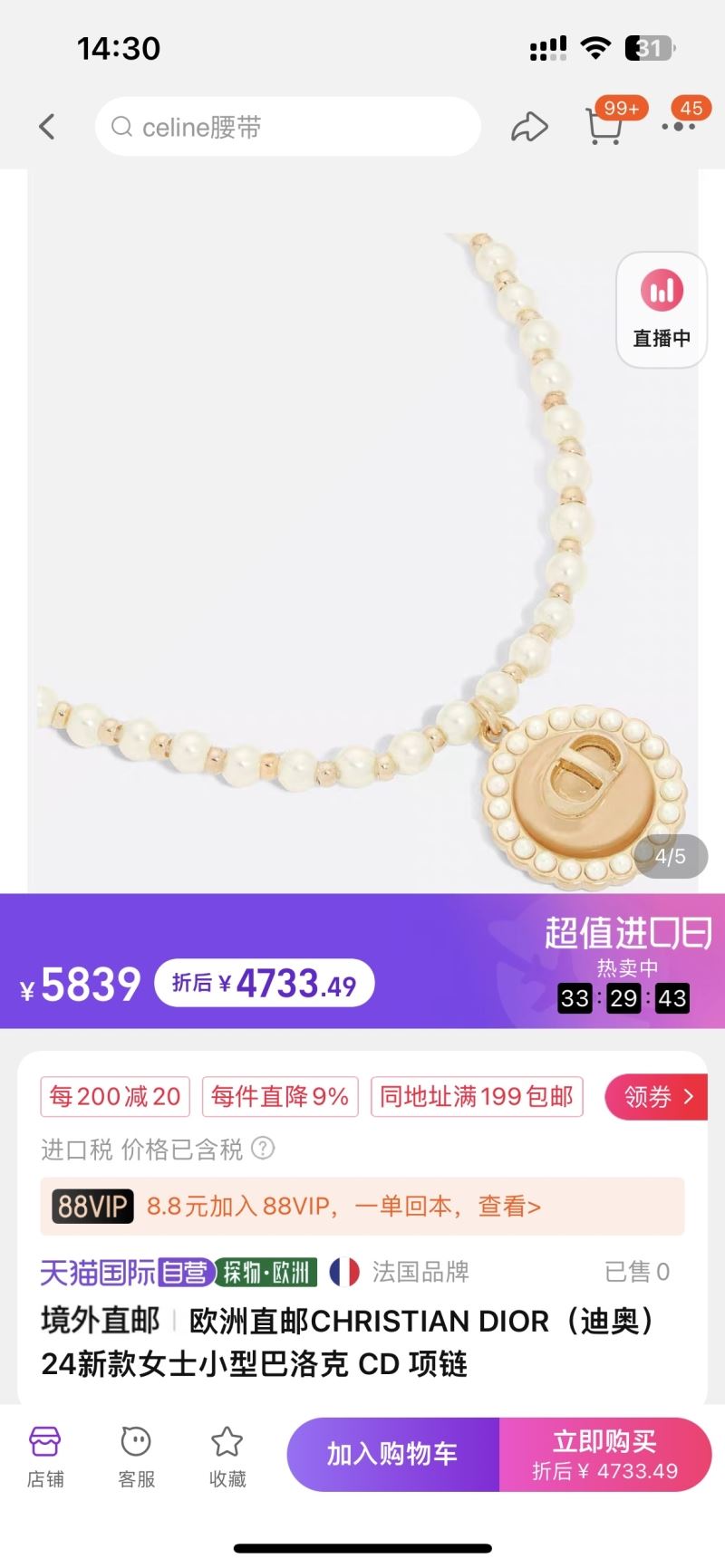
Task: Share this product
Action: (x=529, y=127)
